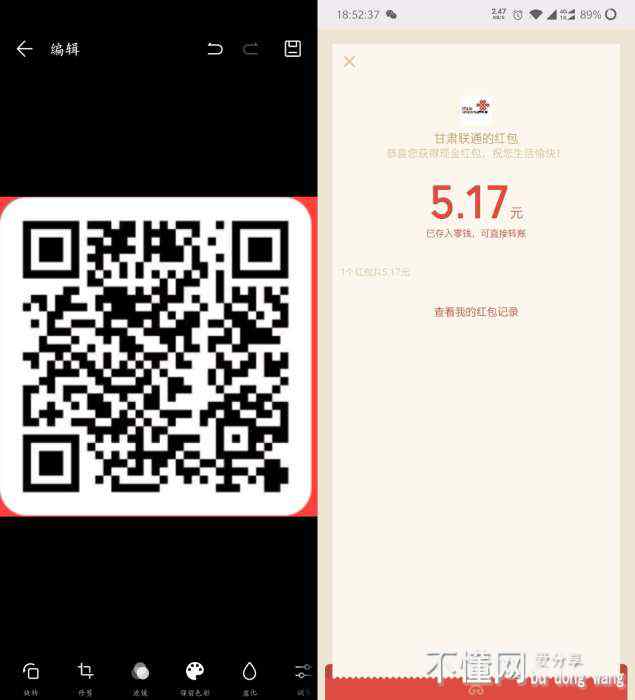Undo the last edit
This screenshot has width=635, height=700.
pos(215,49)
